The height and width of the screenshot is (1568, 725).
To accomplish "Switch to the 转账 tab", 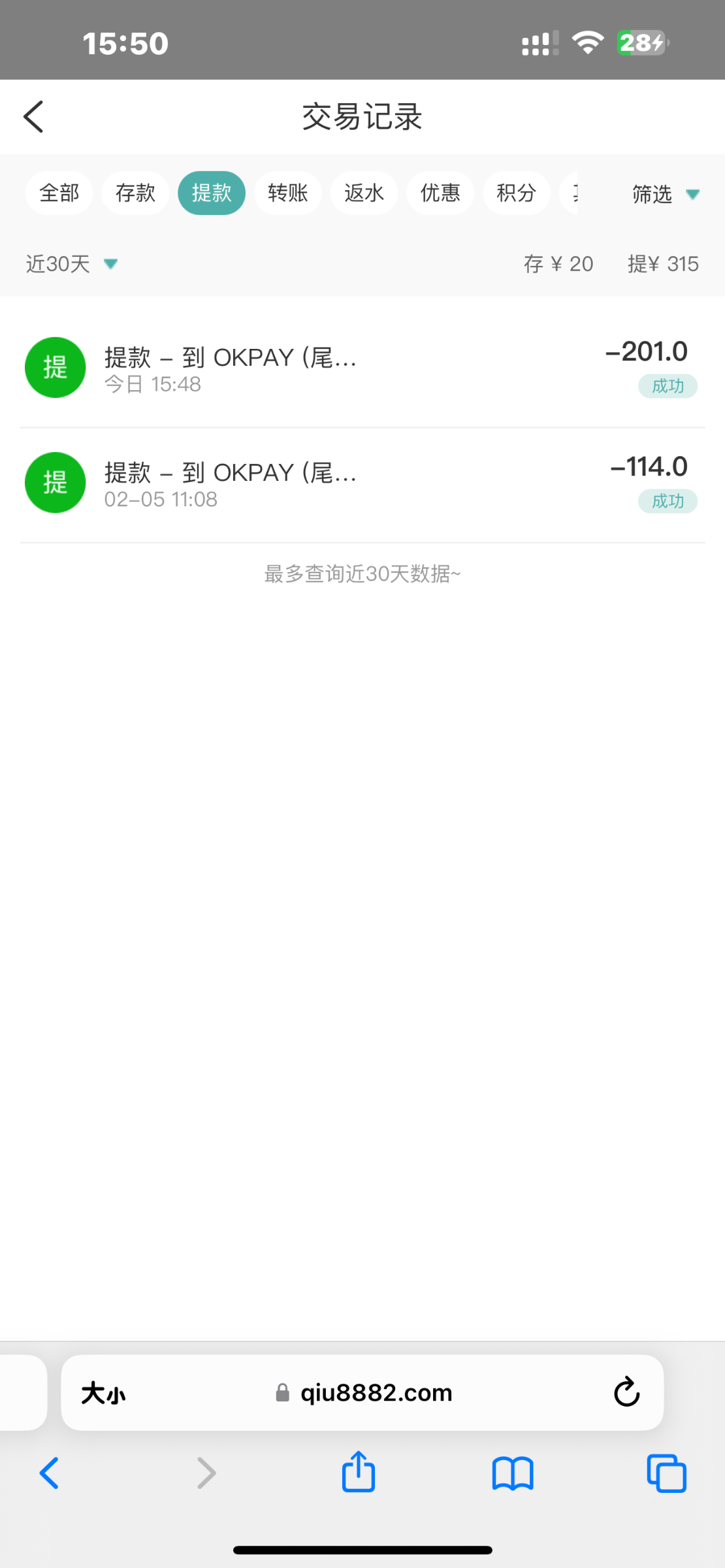I will coord(287,193).
